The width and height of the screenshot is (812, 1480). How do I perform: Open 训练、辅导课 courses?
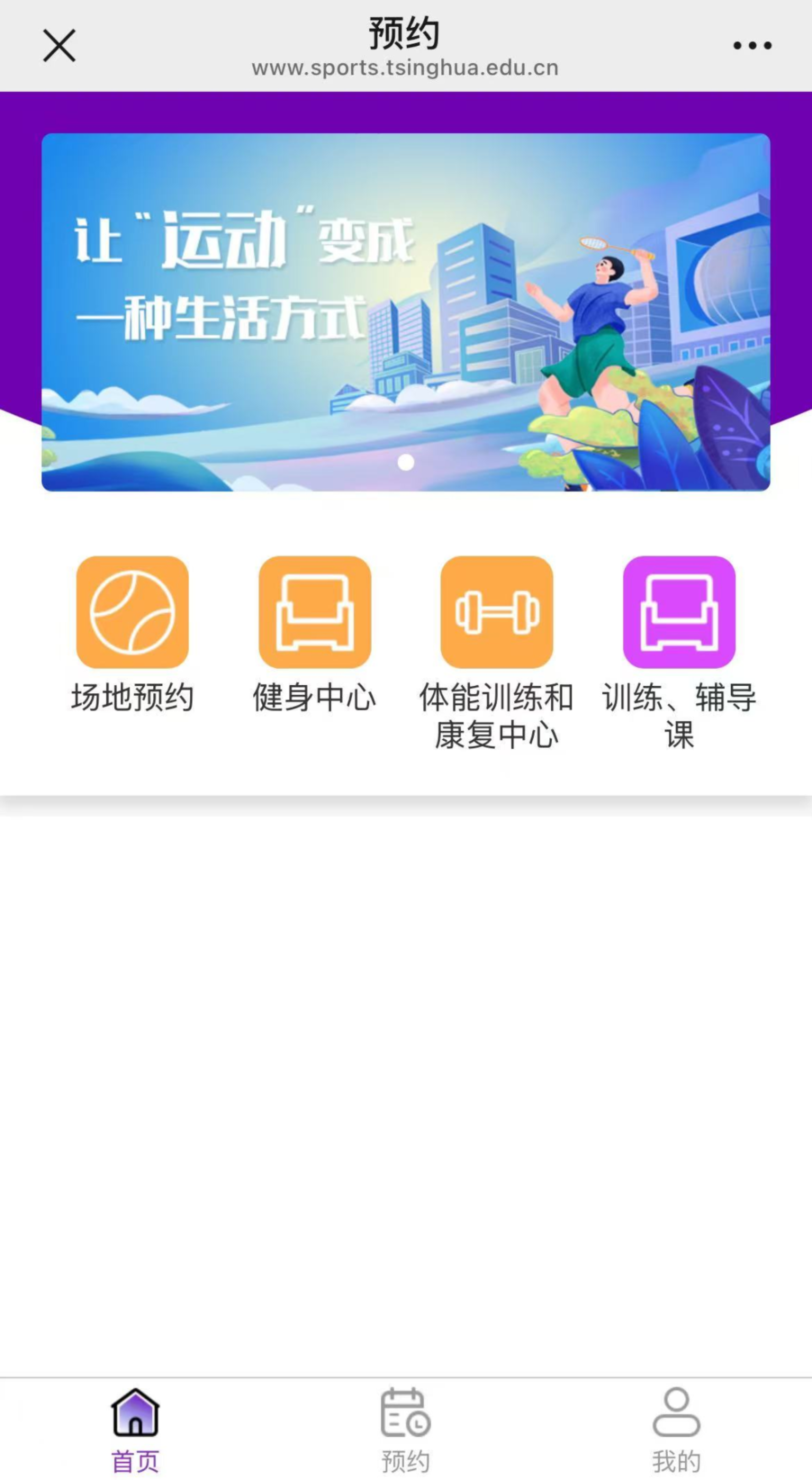[679, 653]
